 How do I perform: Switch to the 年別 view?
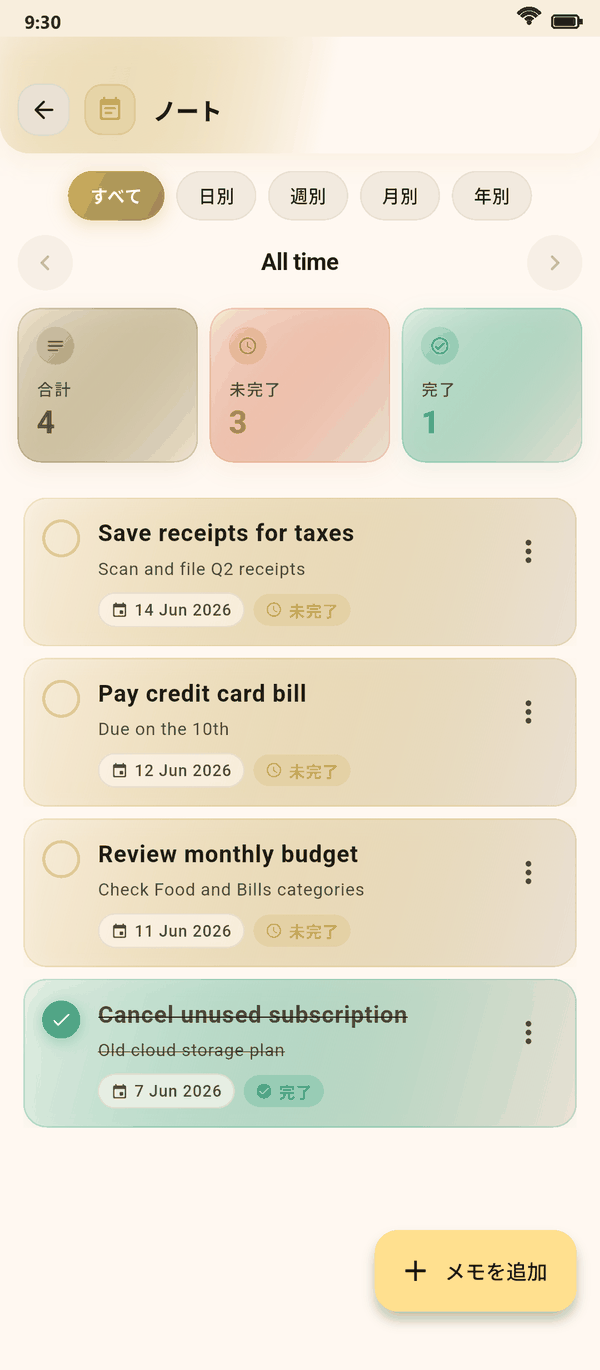492,196
